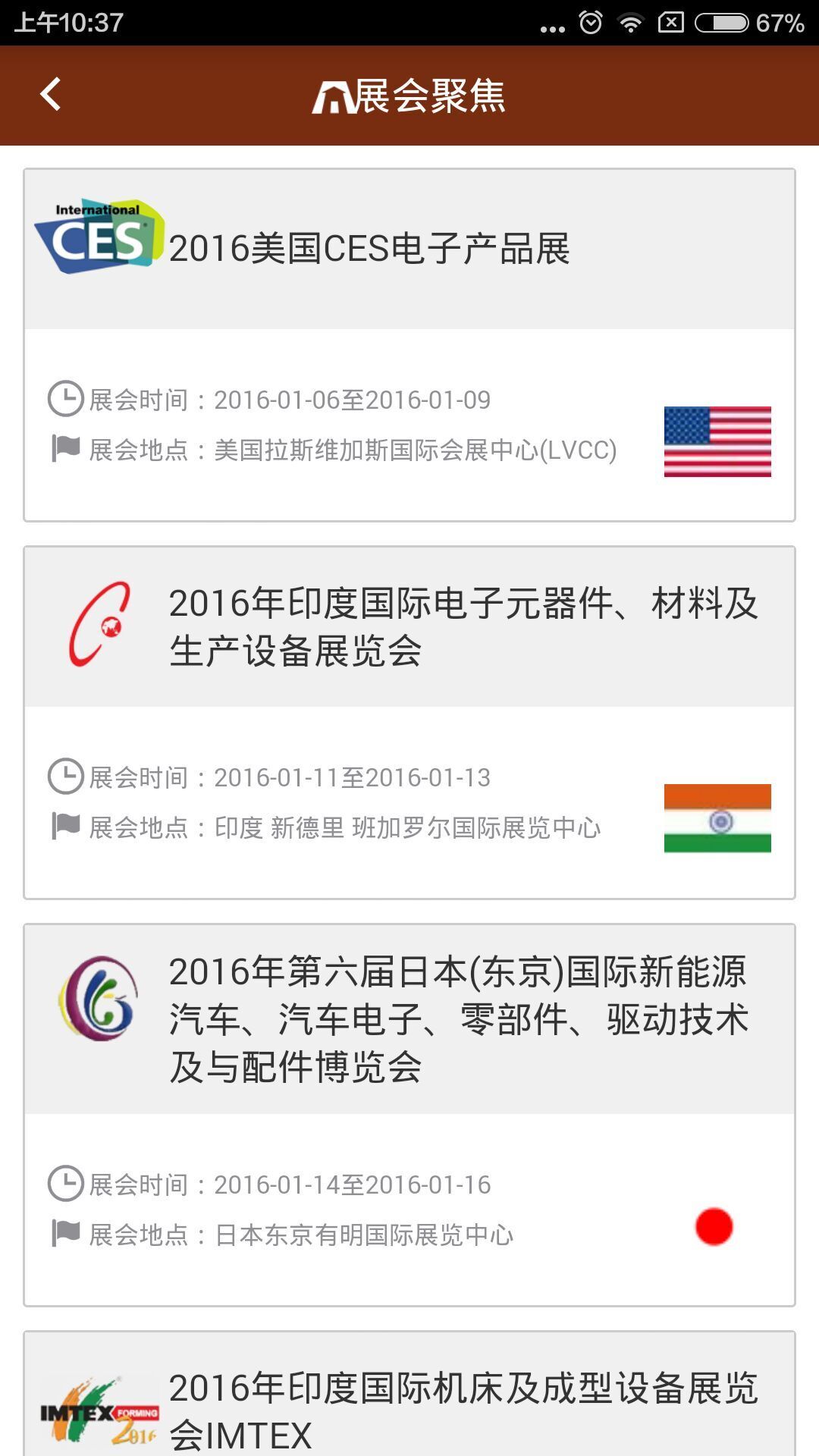Open the 2016美国CES电子产品展 card
Viewport: 819px width, 1456px height.
[x=409, y=345]
